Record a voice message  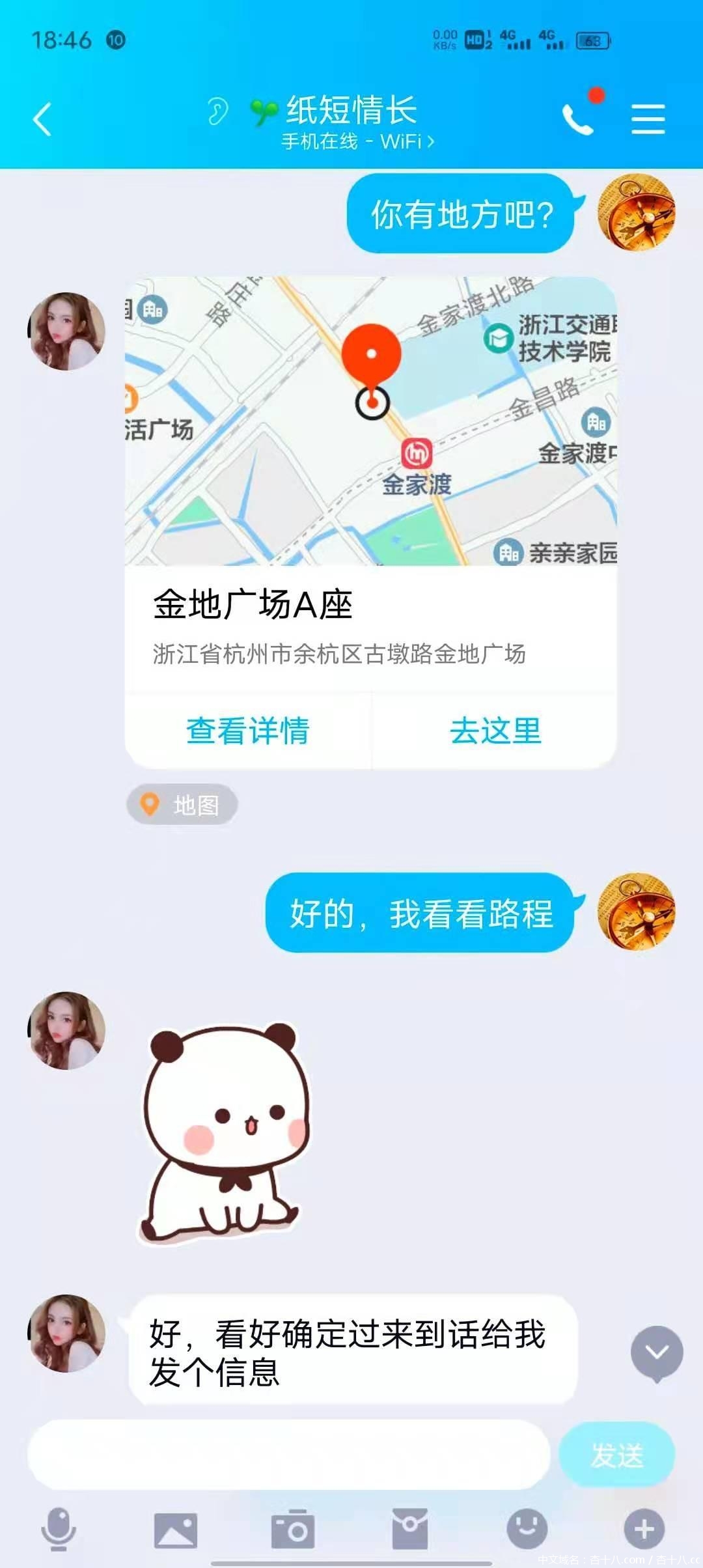59,1529
